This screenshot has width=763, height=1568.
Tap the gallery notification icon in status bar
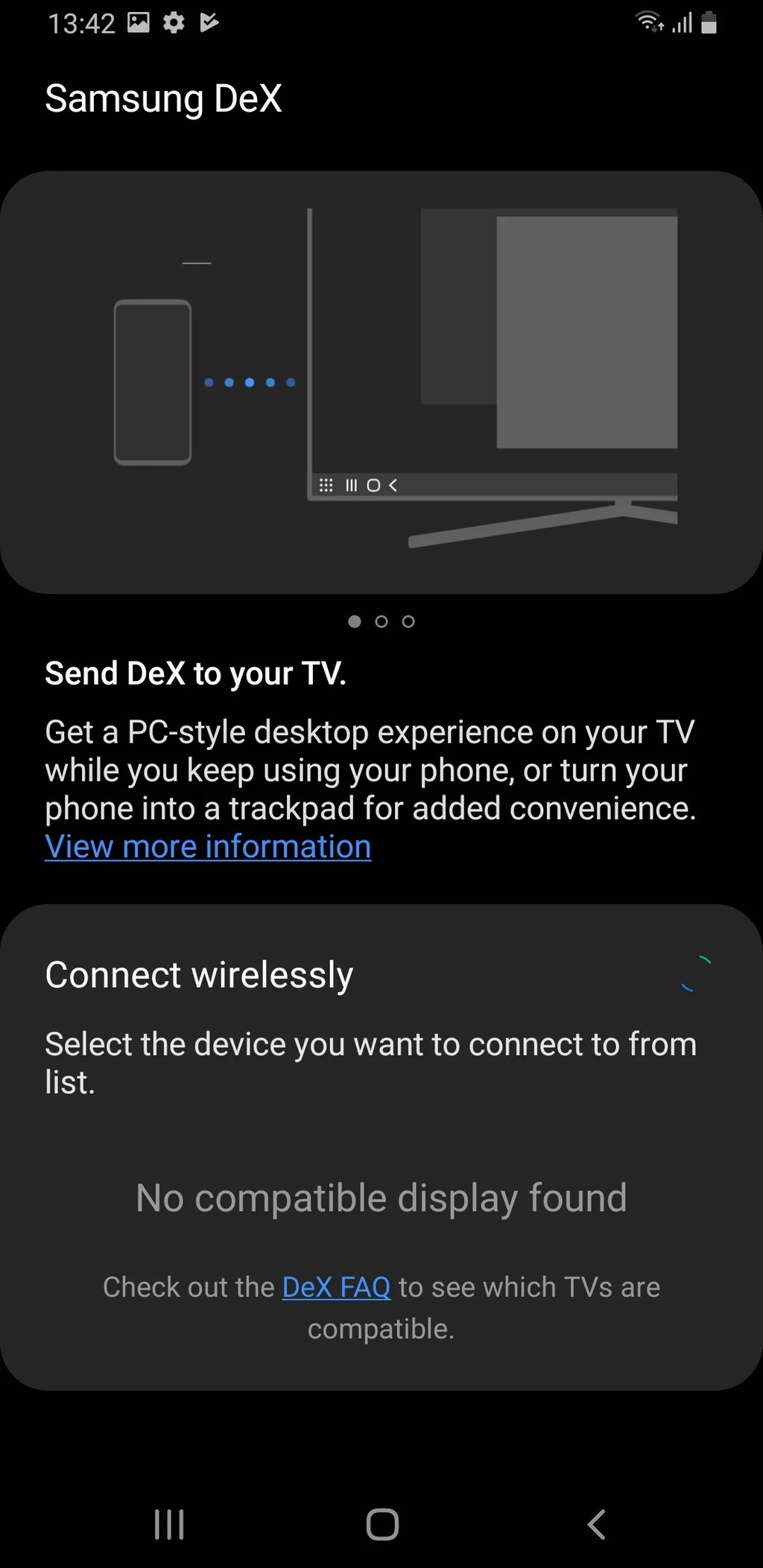pos(137,22)
